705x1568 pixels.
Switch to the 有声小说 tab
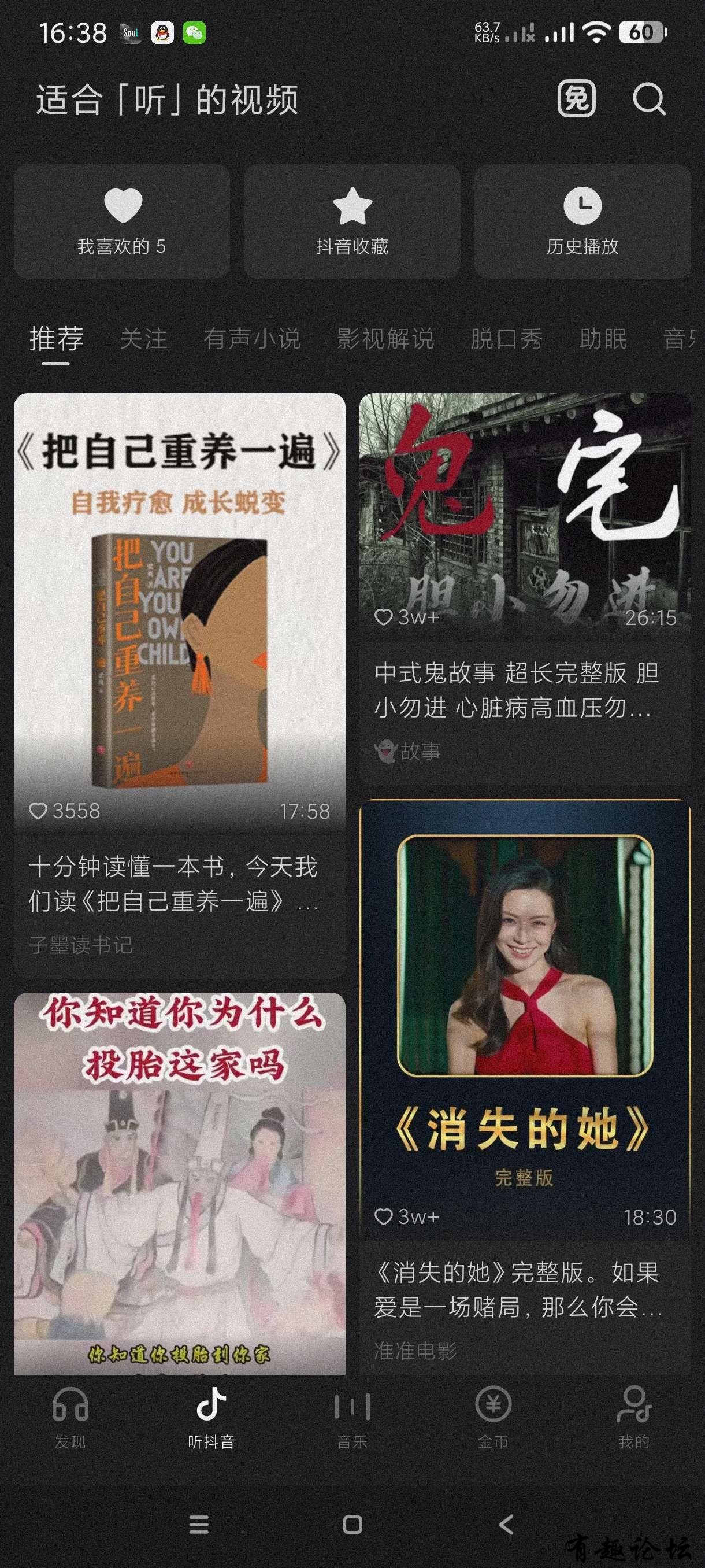coord(252,339)
